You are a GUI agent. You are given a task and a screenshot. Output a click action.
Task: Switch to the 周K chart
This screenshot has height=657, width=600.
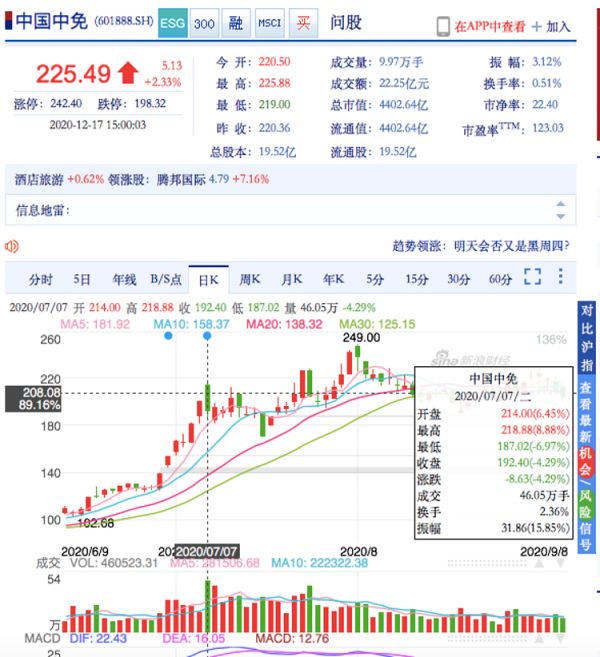250,279
